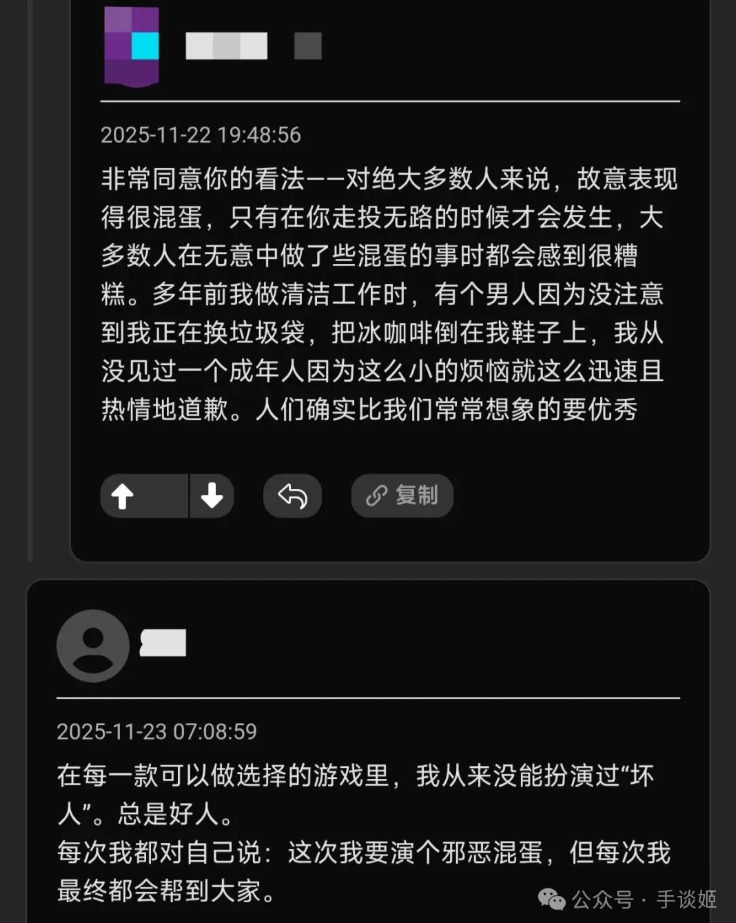The image size is (736, 923).
Task: Downvote the comment about the cleaning job
Action: pyautogui.click(x=211, y=496)
